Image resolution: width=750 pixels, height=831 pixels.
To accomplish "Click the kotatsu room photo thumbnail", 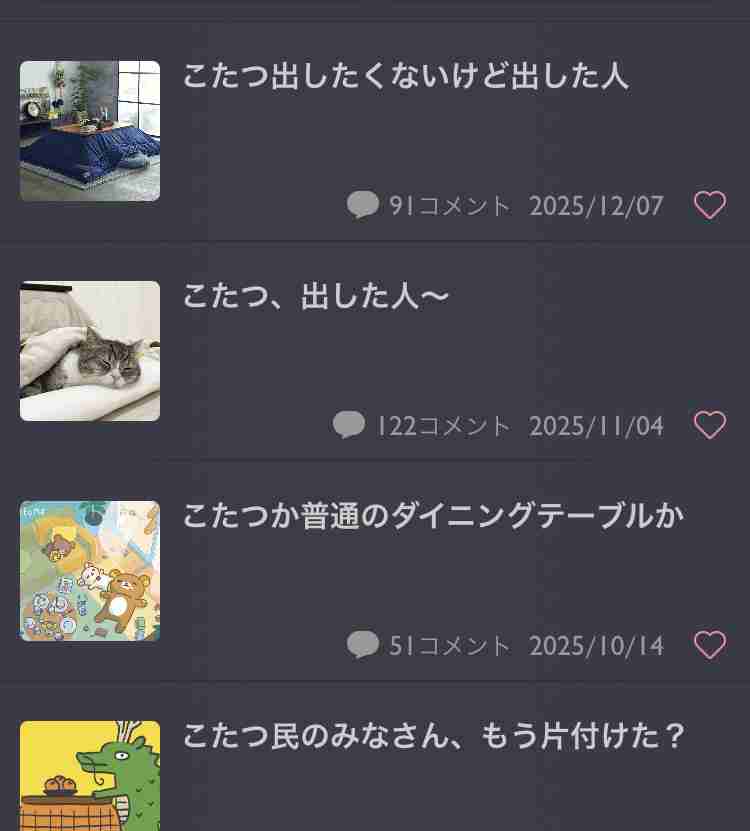I will [x=89, y=131].
